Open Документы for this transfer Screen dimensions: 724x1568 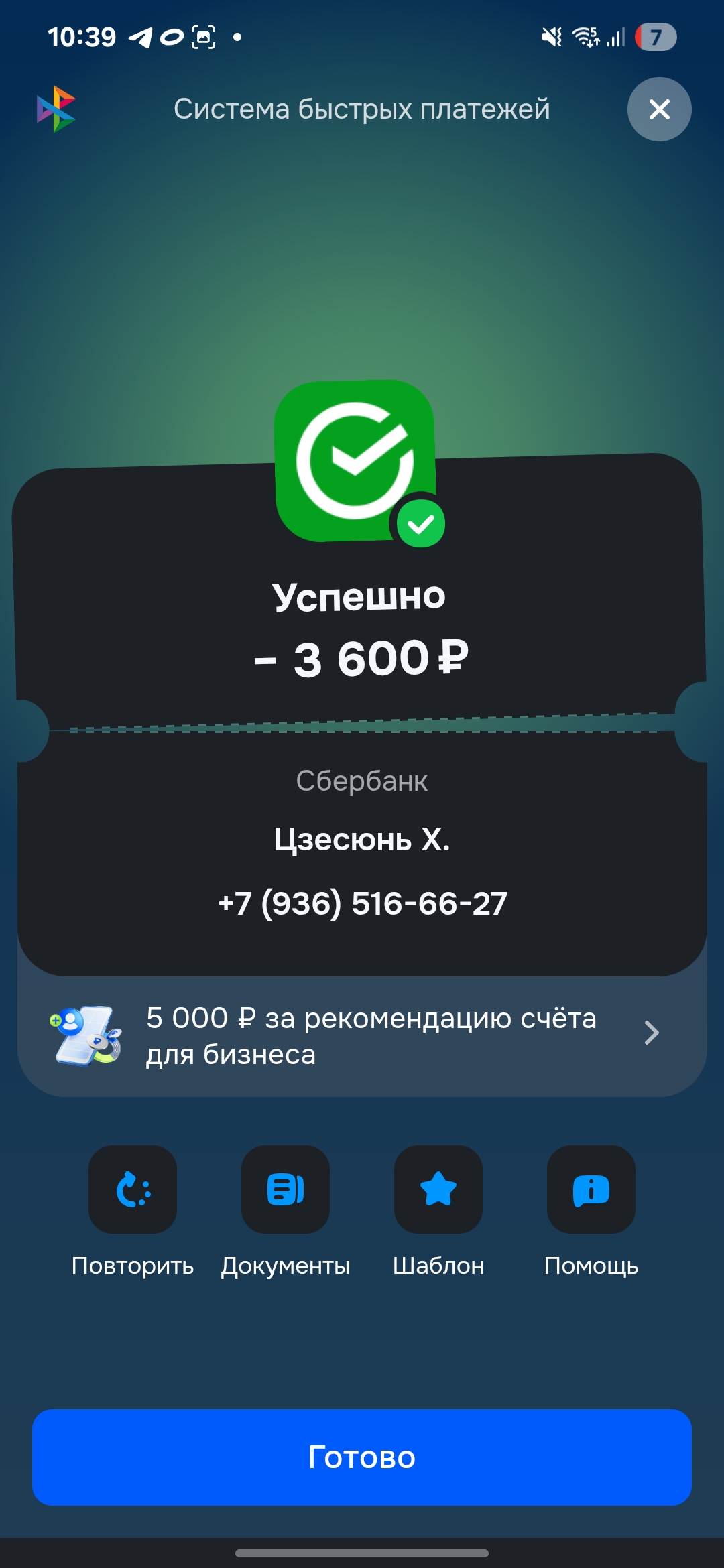click(286, 1189)
